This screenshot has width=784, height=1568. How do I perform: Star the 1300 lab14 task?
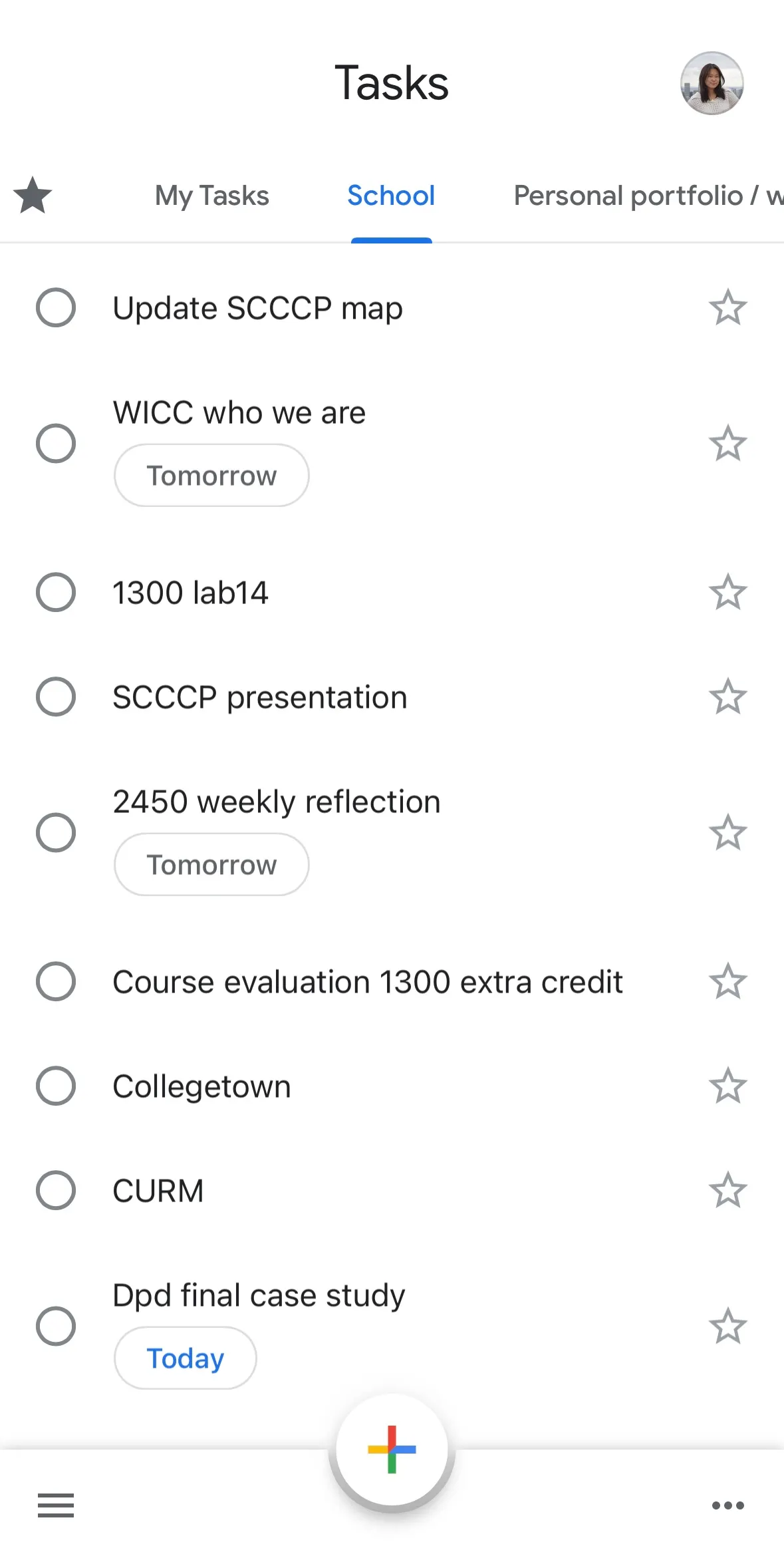(727, 592)
